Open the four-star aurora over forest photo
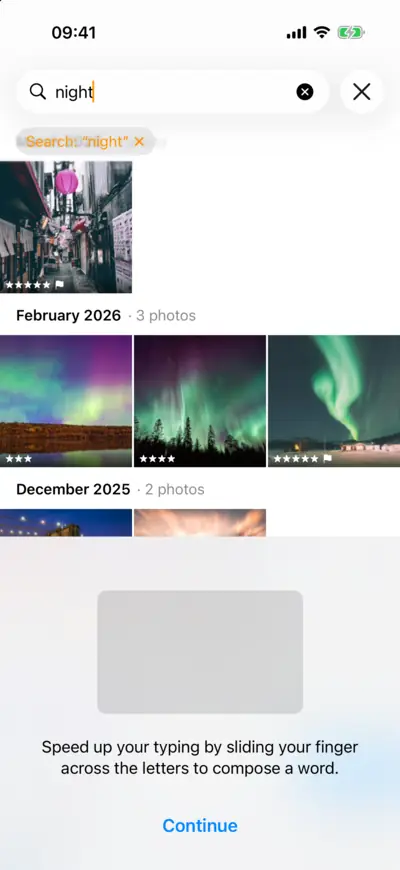The height and width of the screenshot is (870, 400). point(200,401)
